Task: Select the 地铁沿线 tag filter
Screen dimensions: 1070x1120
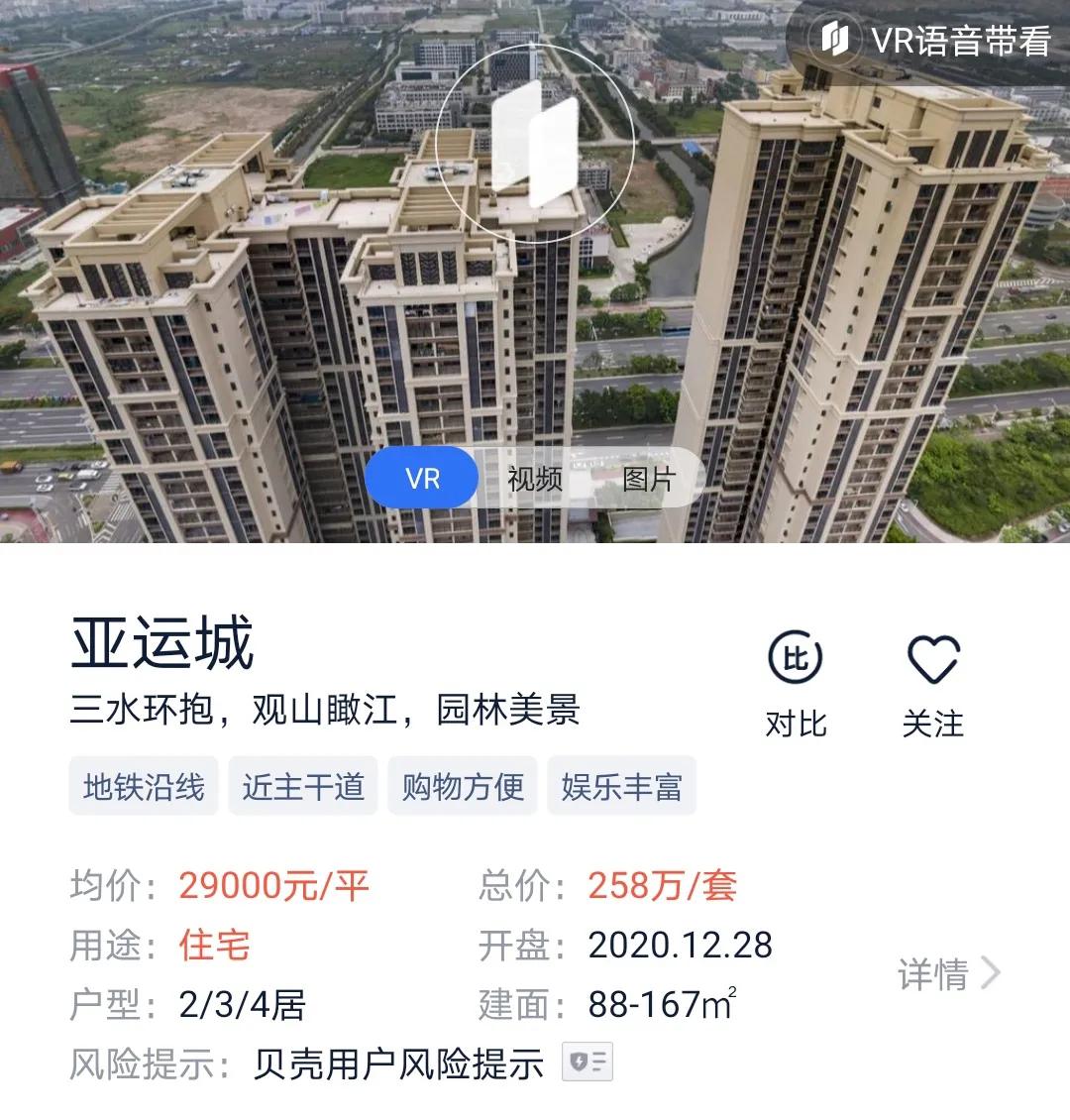Action: pos(143,785)
